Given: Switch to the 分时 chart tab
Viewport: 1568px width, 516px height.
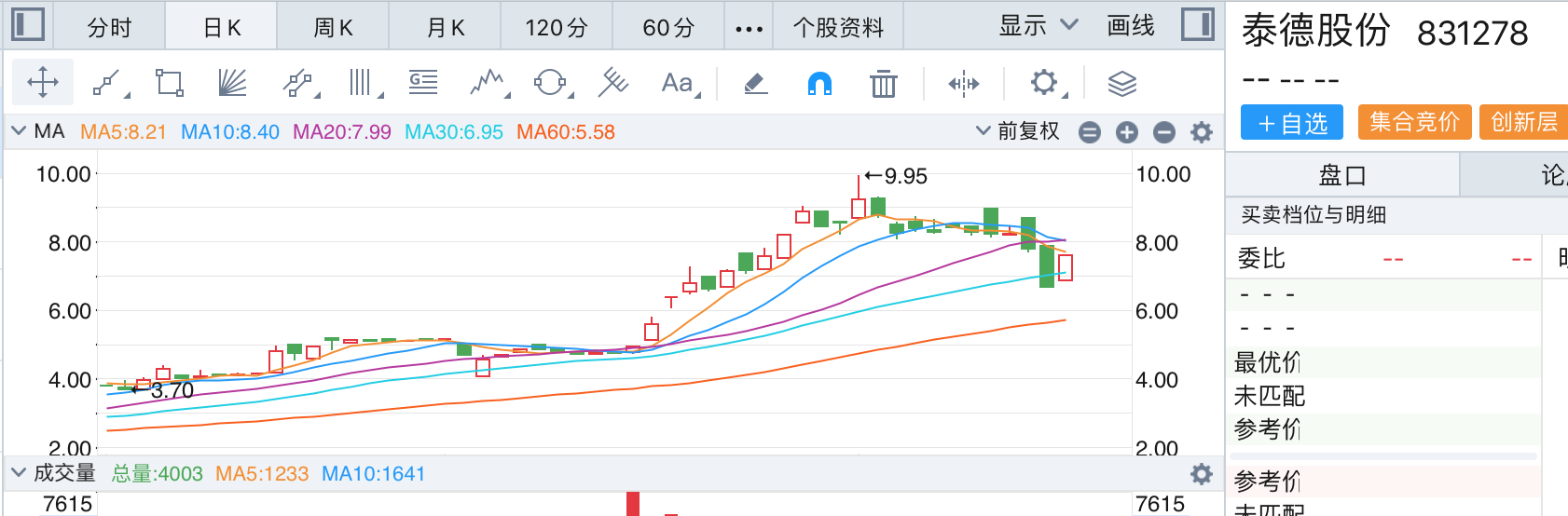Looking at the screenshot, I should coord(110,27).
